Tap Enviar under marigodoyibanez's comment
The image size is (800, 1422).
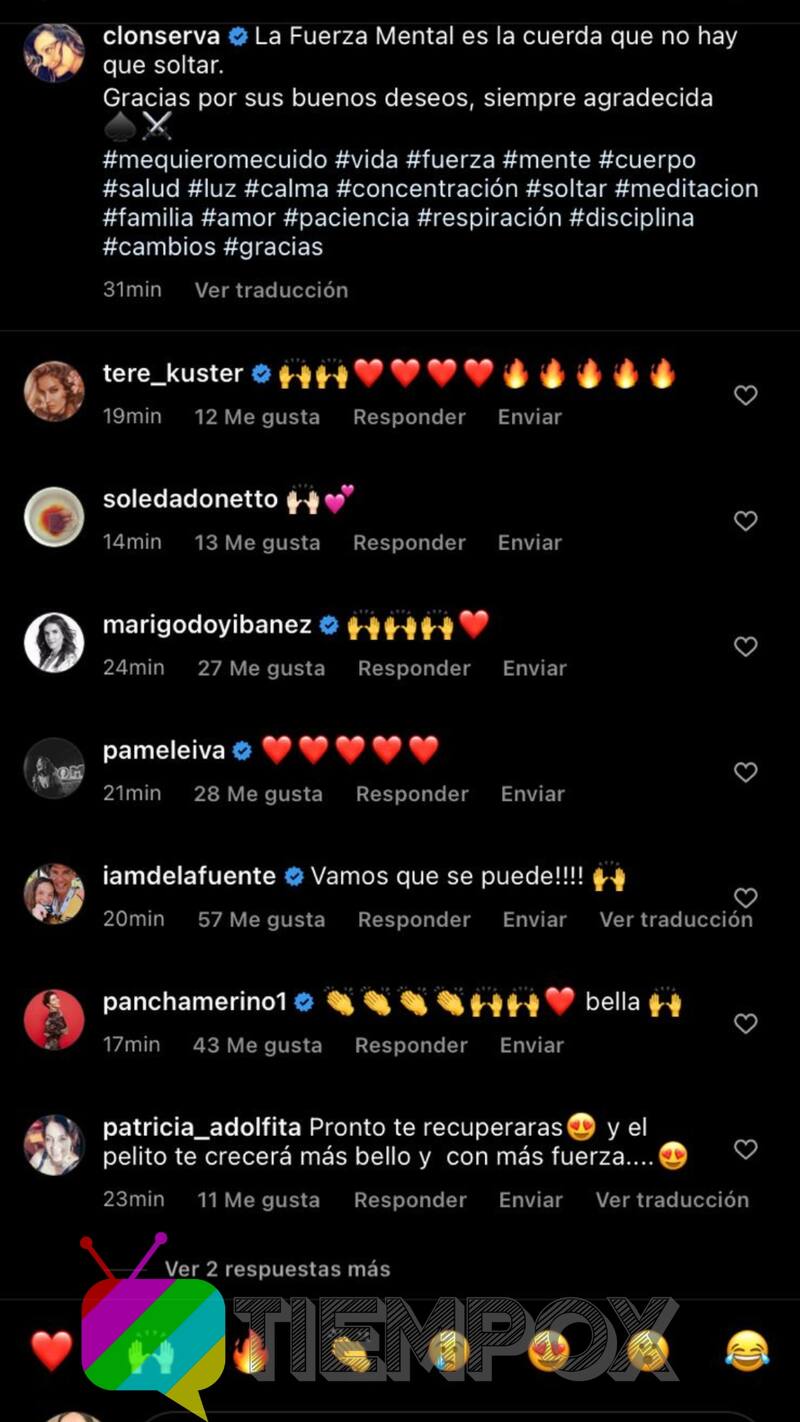534,668
